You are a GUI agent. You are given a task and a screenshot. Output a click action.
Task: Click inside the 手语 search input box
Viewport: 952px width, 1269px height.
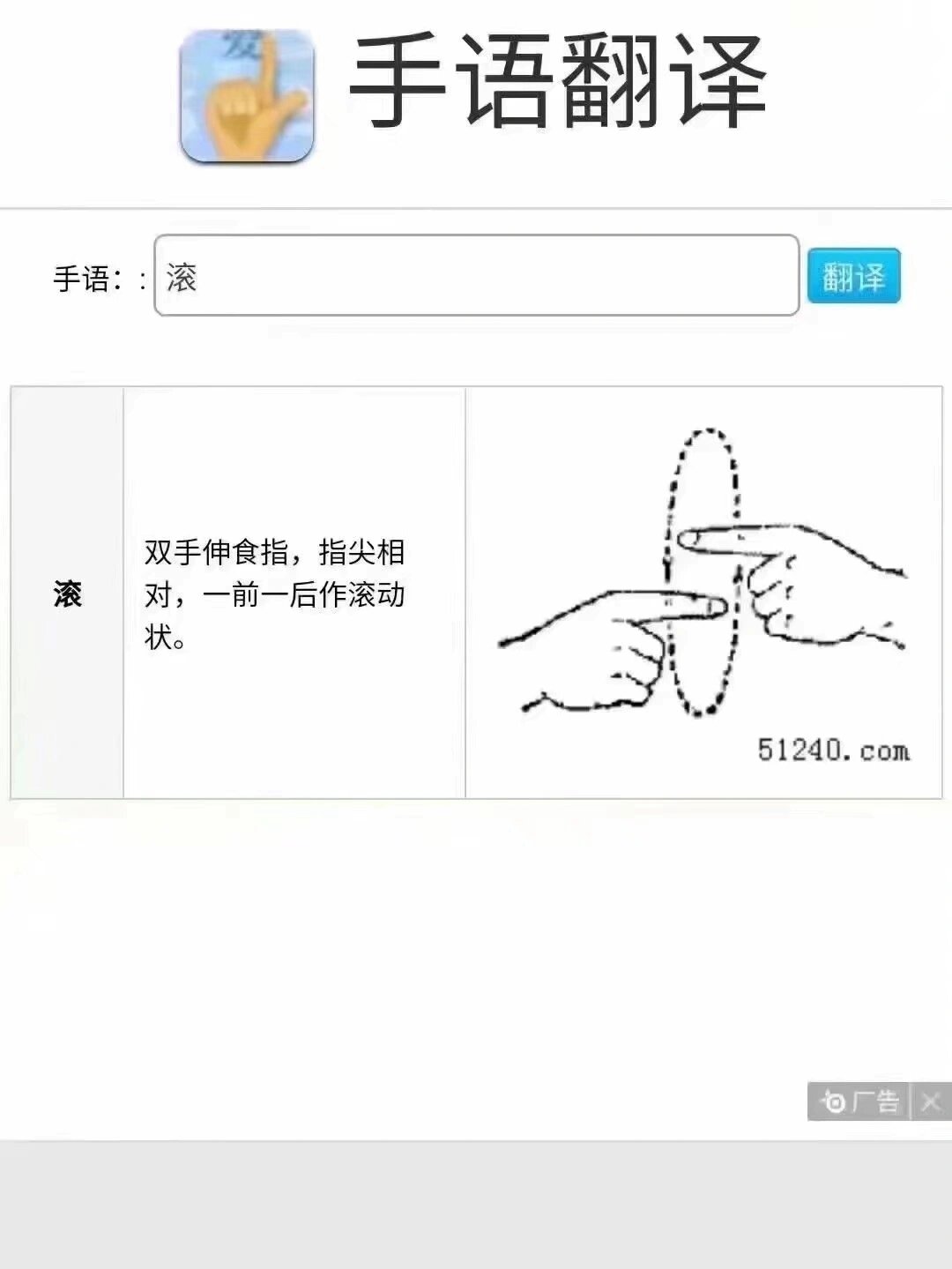(x=476, y=276)
